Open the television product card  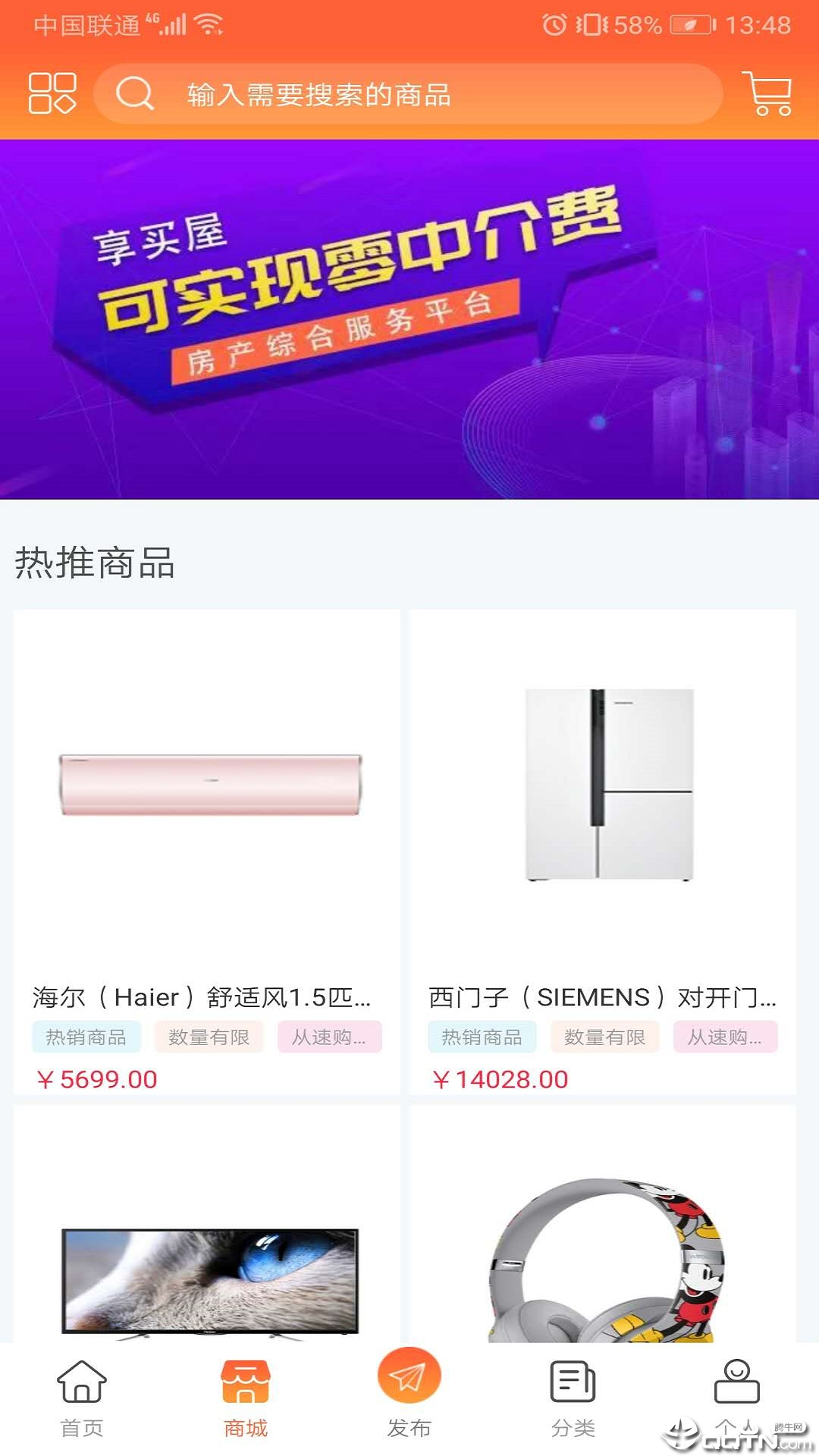pyautogui.click(x=207, y=1244)
